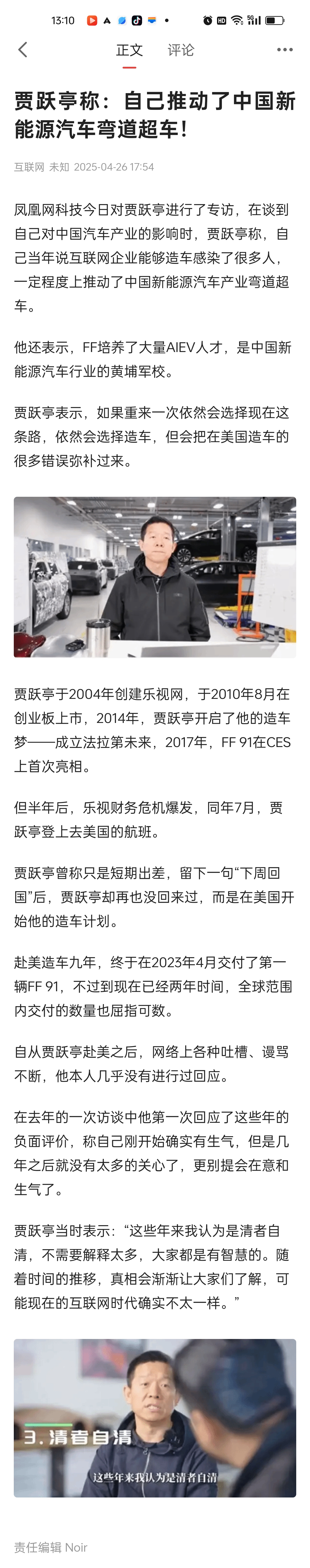Open the three-dot overflow menu
The image size is (310, 1568).
tap(284, 50)
